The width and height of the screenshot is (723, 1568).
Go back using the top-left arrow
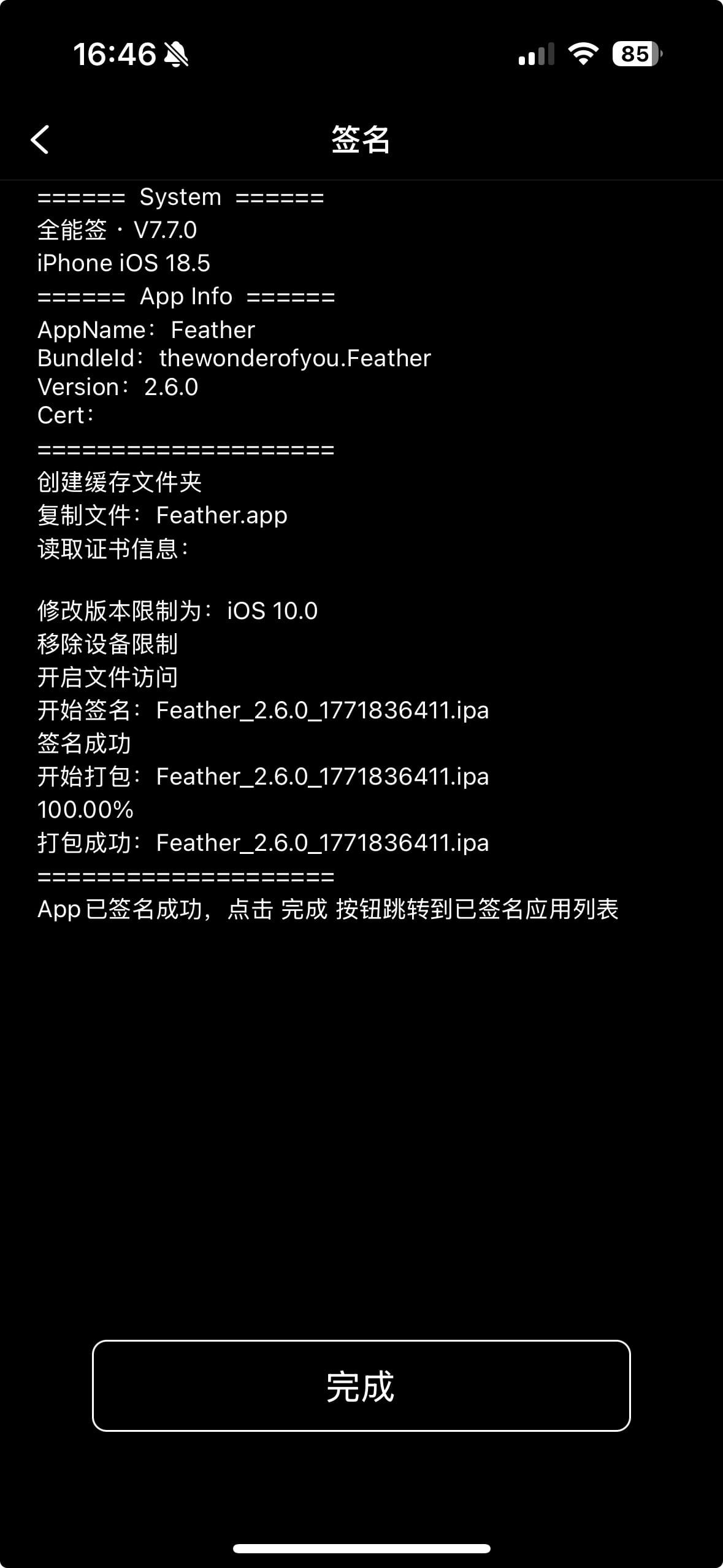pyautogui.click(x=40, y=139)
